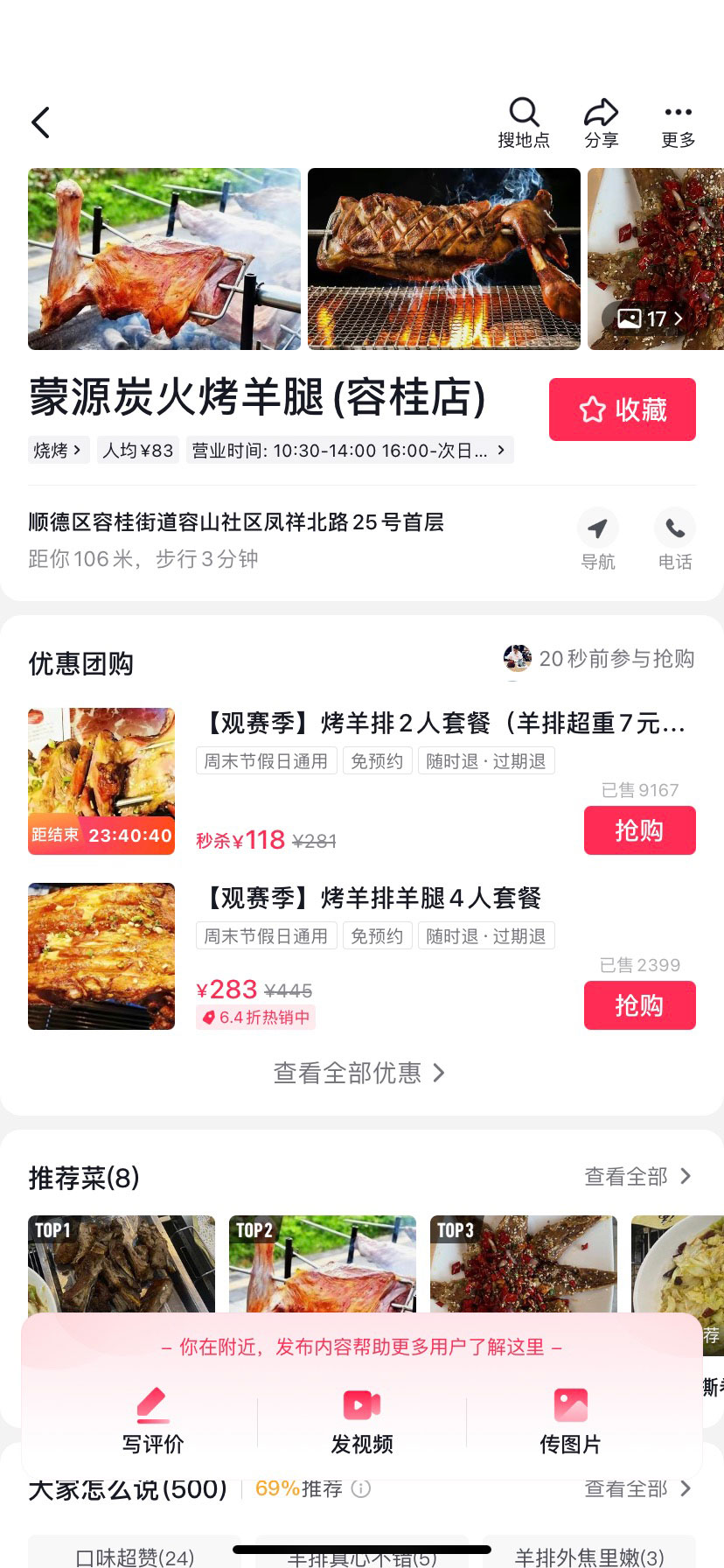Expand the 营业时间 business hours
The height and width of the screenshot is (1568, 724).
pyautogui.click(x=349, y=451)
